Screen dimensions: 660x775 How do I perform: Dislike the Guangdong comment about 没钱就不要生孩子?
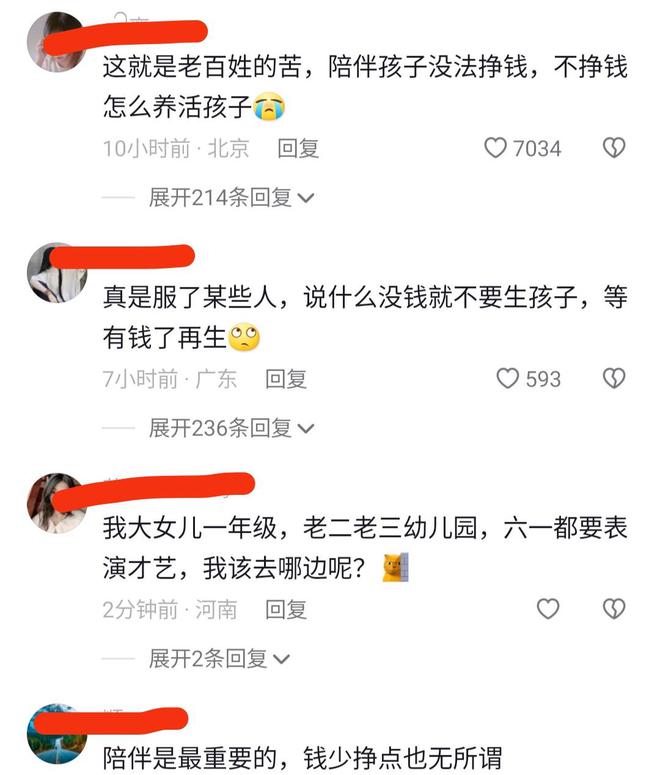[614, 379]
